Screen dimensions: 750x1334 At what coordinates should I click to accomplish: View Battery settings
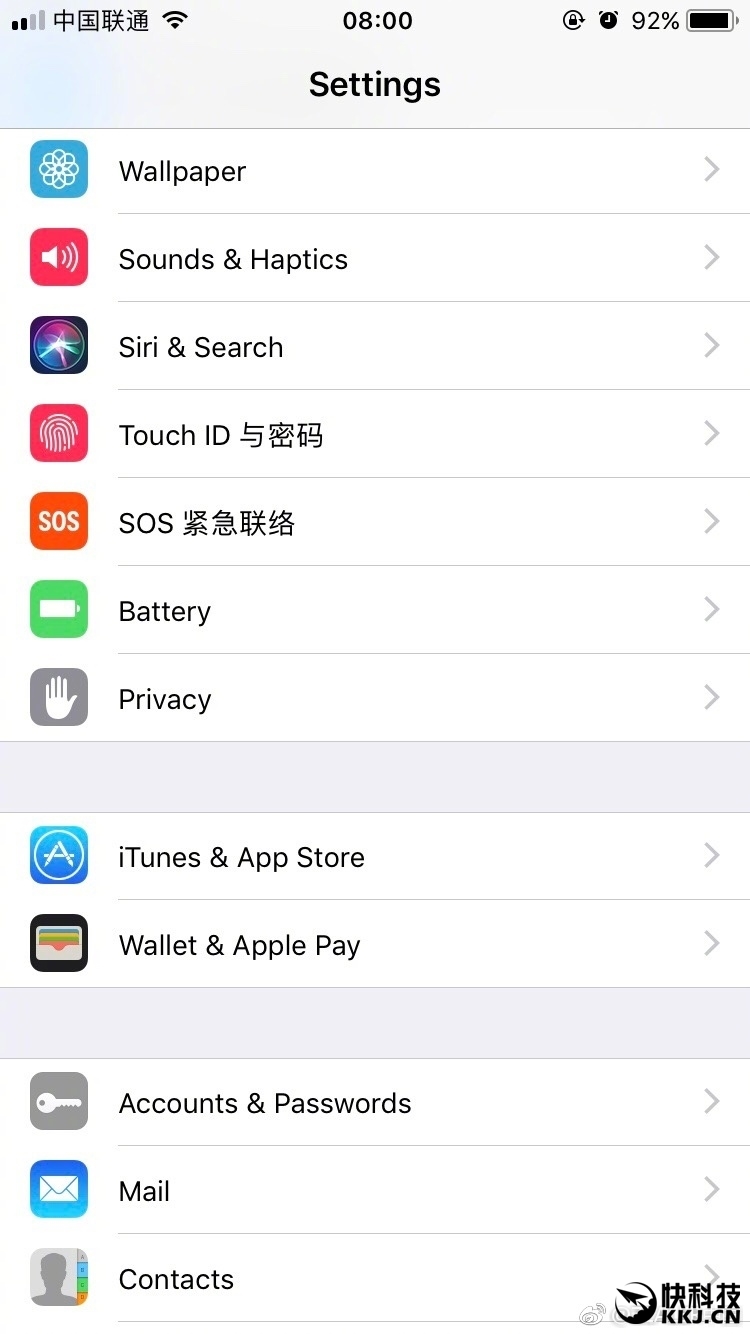375,611
